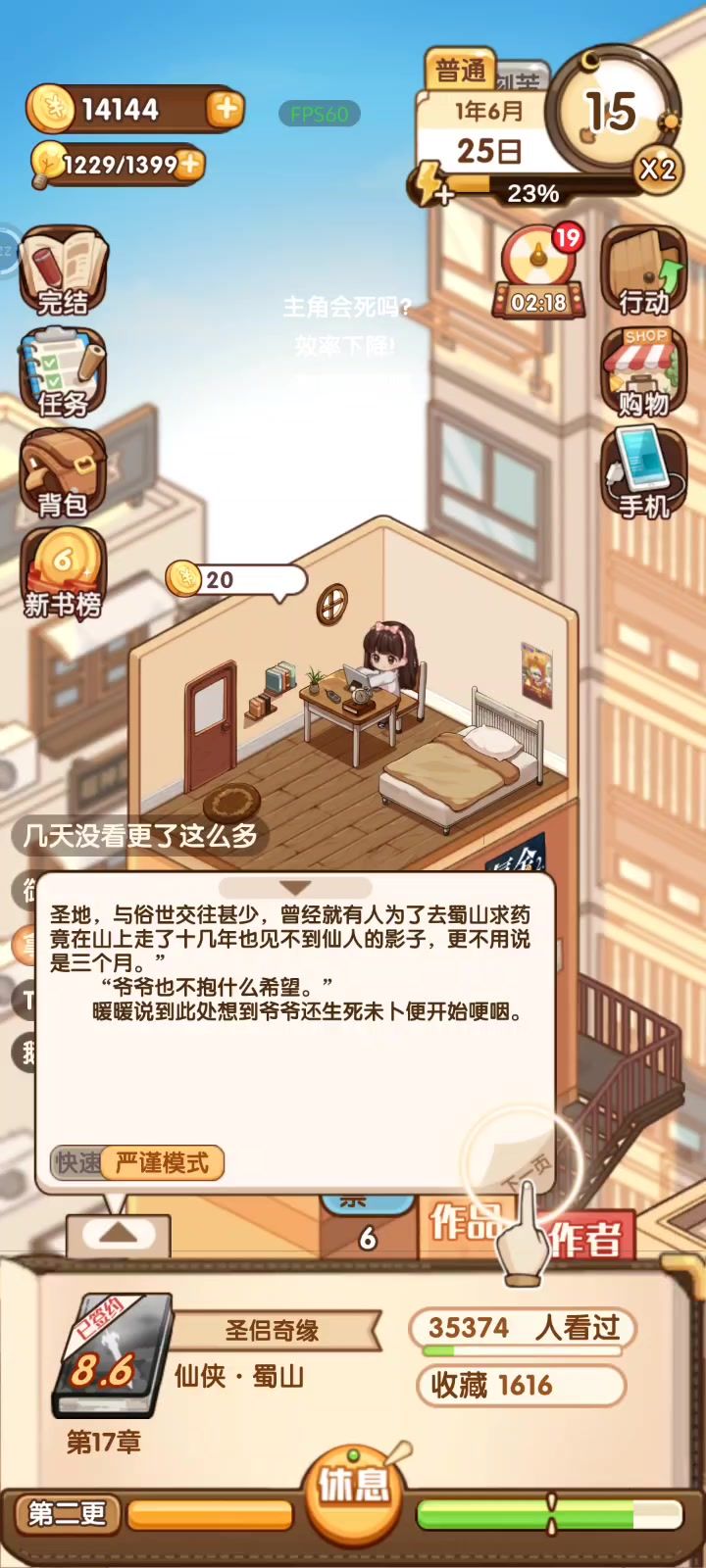706x1568 pixels.
Task: Collapse the manuscript text panel
Action: (x=295, y=887)
